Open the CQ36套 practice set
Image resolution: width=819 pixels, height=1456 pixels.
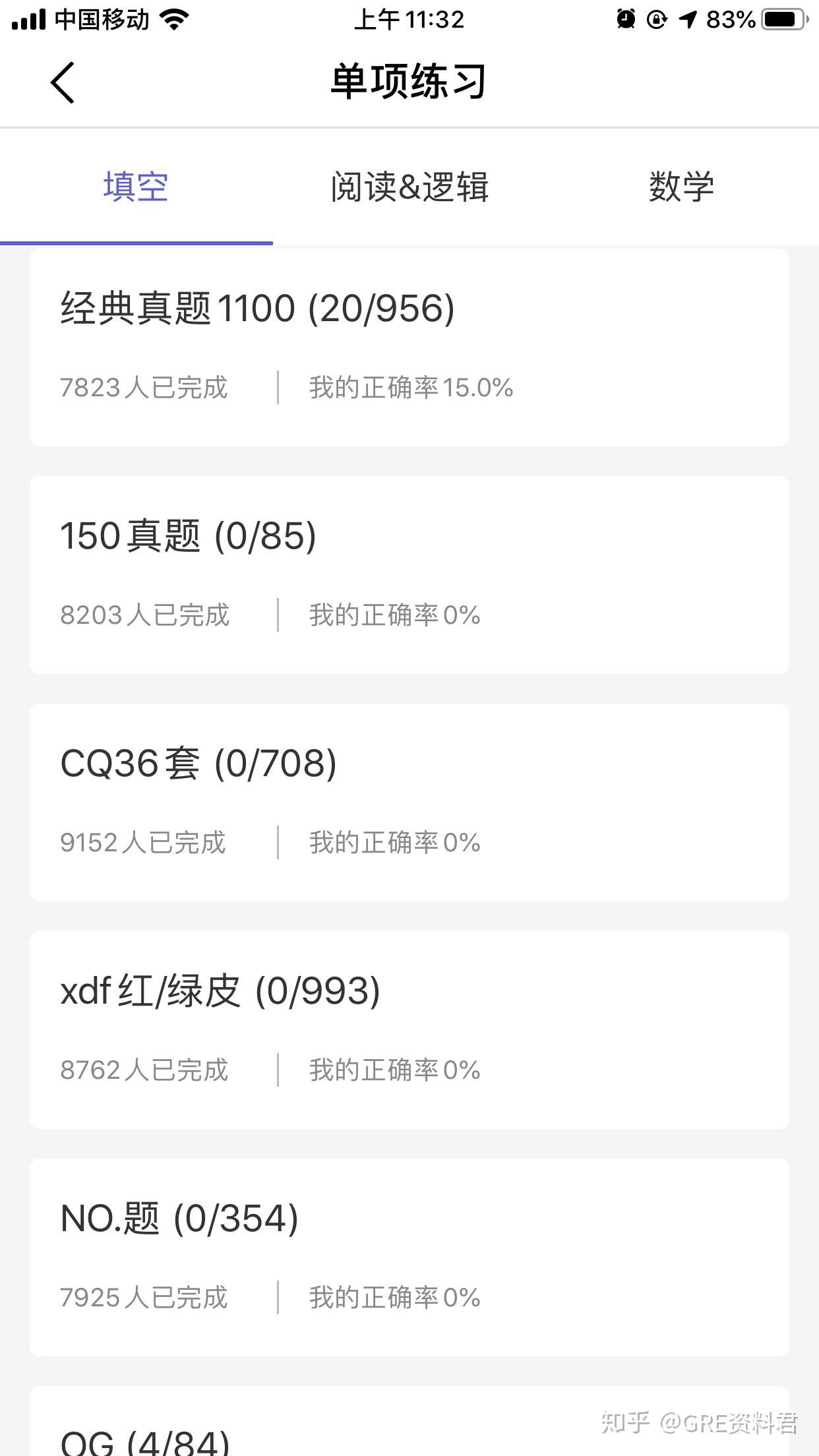(x=409, y=803)
